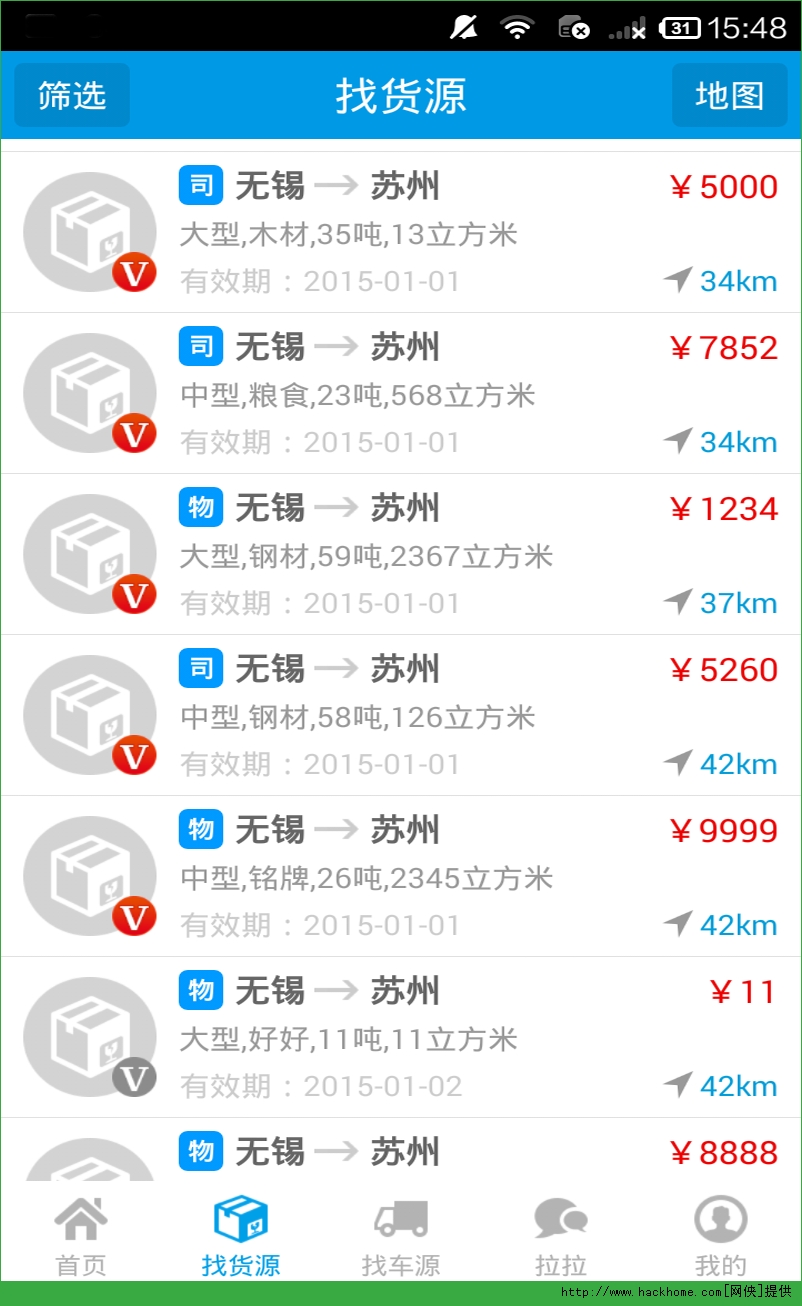
Task: Open the ¥8888 cargo listing
Action: click(x=400, y=1153)
